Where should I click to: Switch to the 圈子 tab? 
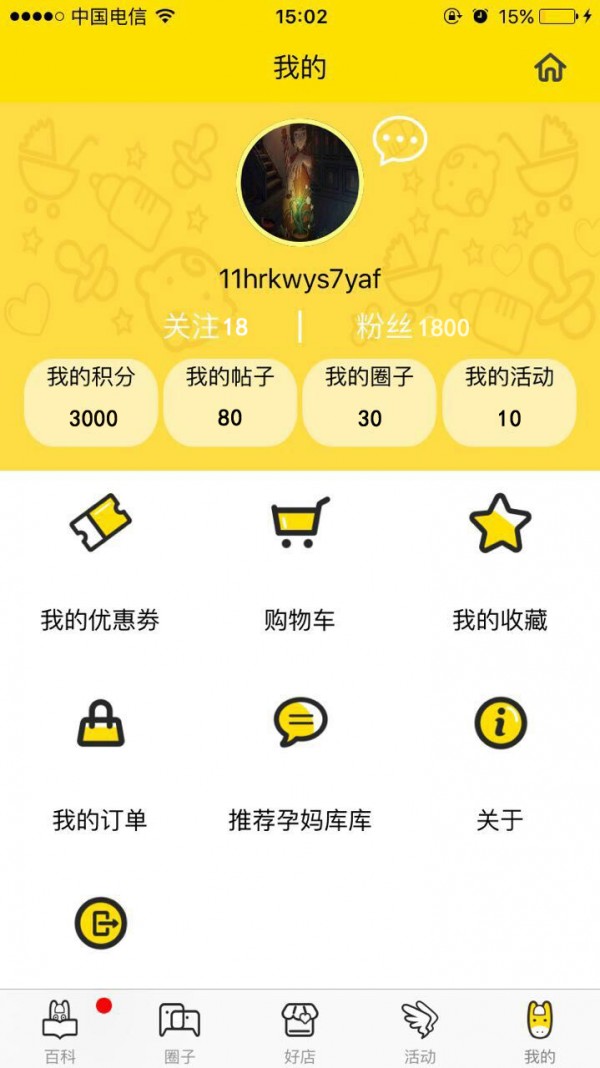tap(180, 1030)
